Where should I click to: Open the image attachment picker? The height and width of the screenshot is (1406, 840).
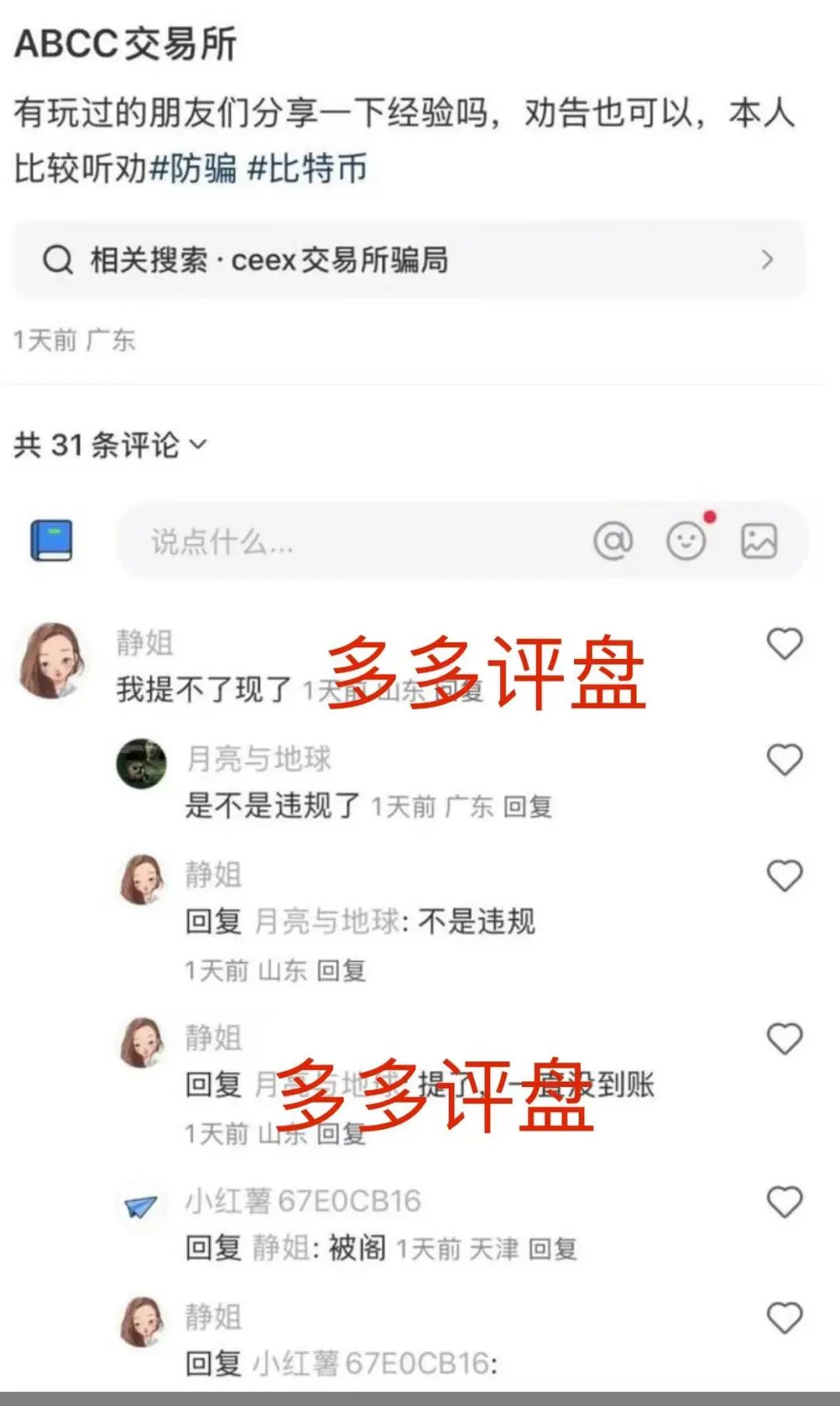(758, 540)
